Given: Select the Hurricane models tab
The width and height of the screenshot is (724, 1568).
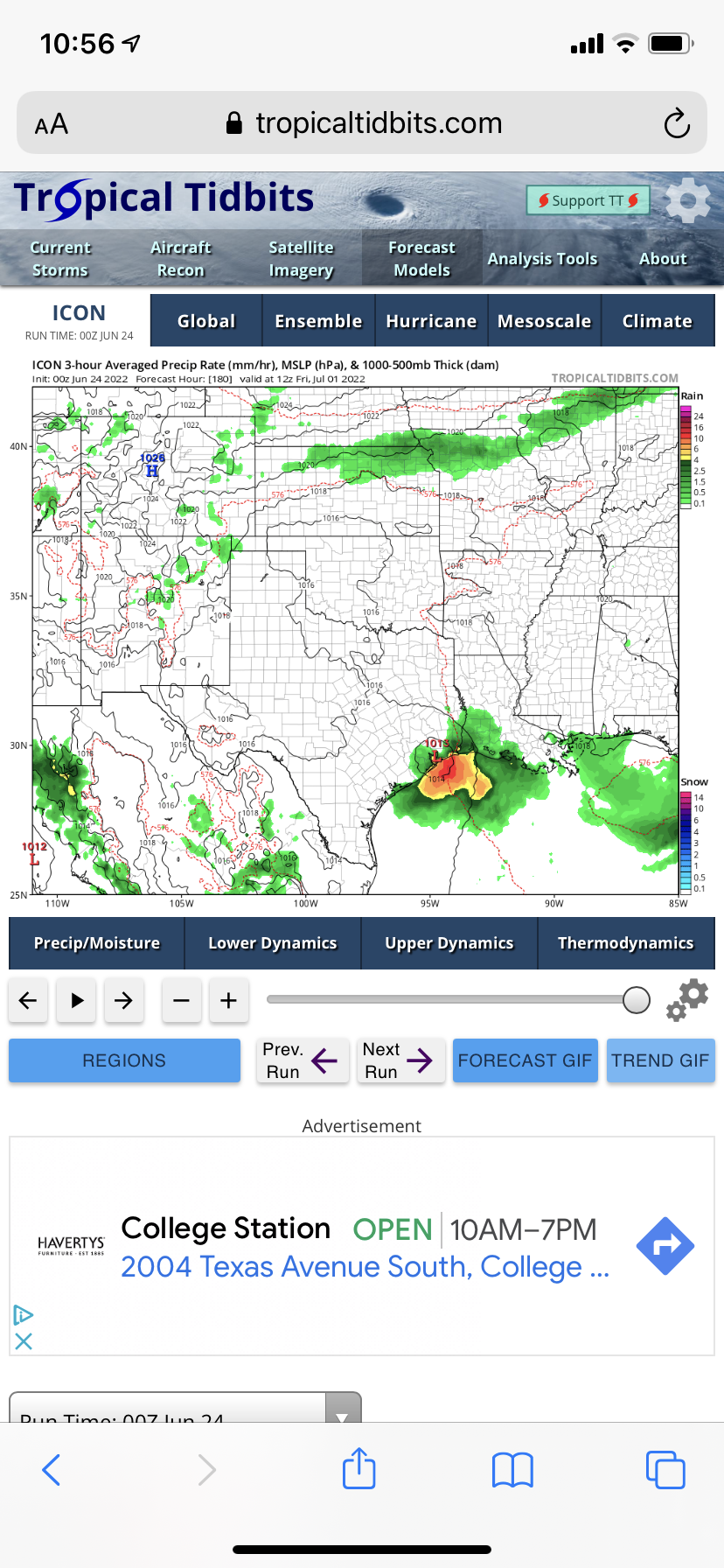Looking at the screenshot, I should (x=431, y=321).
